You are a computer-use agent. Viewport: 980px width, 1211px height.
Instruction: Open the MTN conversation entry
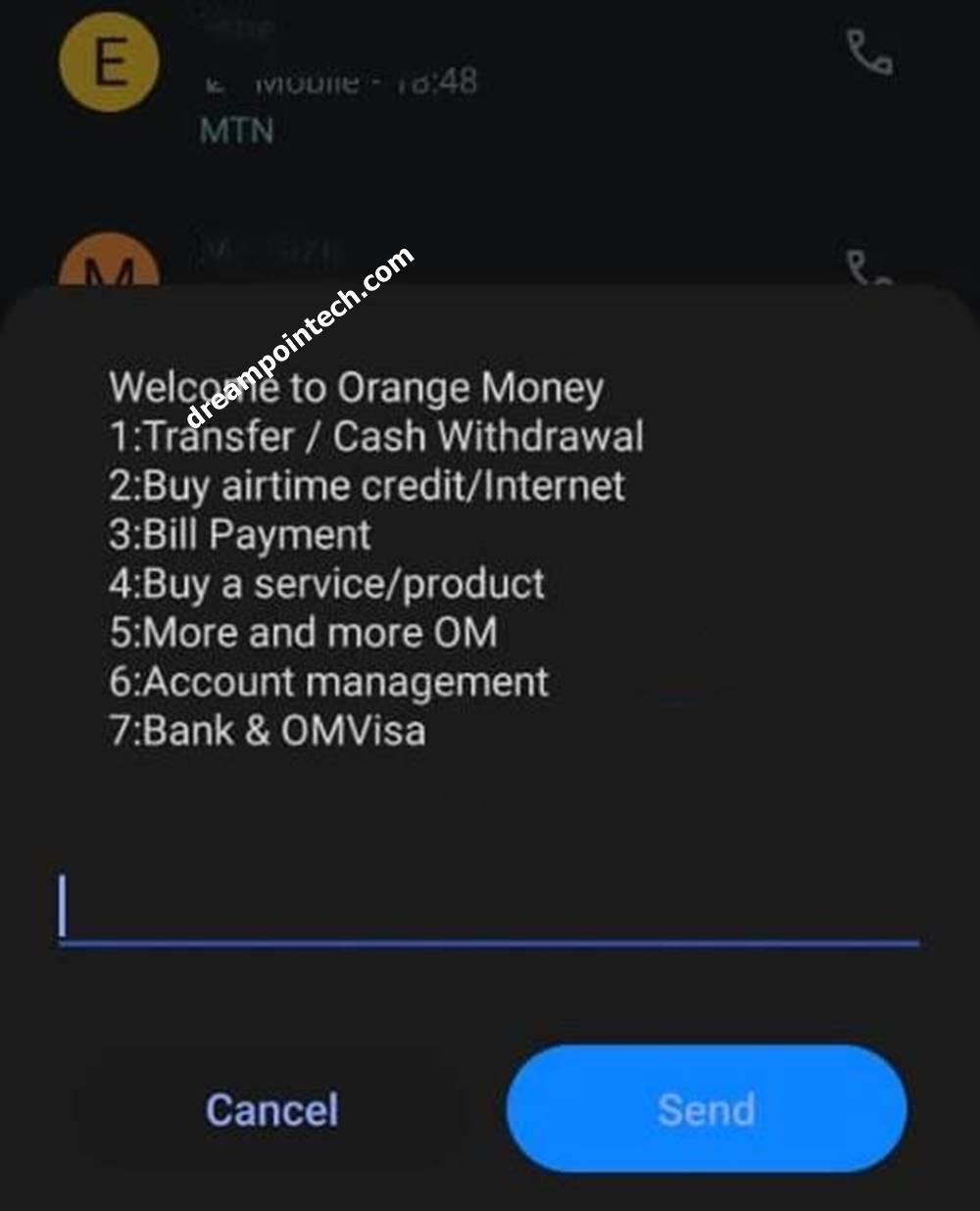[235, 128]
